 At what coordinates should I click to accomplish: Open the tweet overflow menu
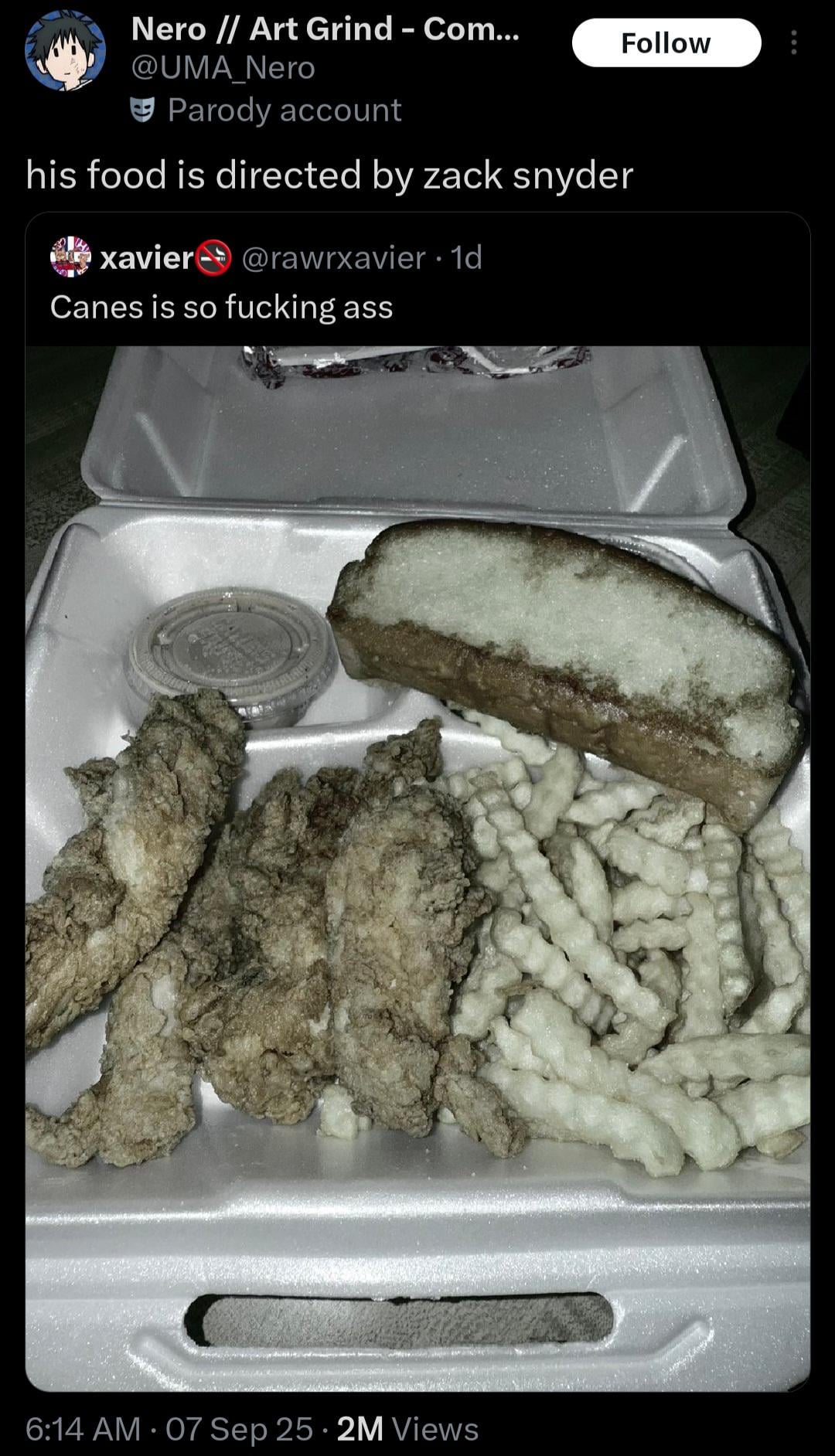coord(792,43)
